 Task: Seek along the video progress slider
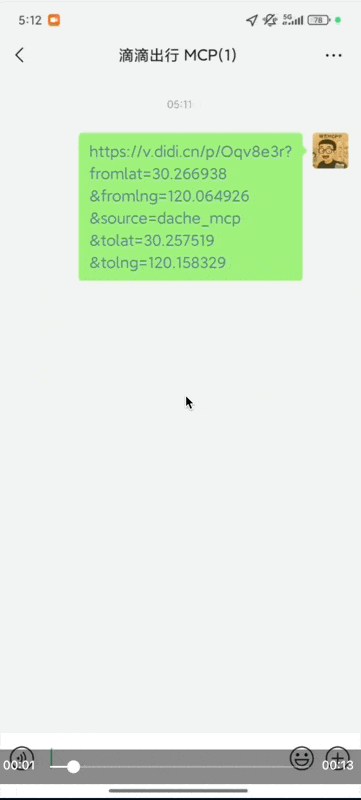pos(186,766)
